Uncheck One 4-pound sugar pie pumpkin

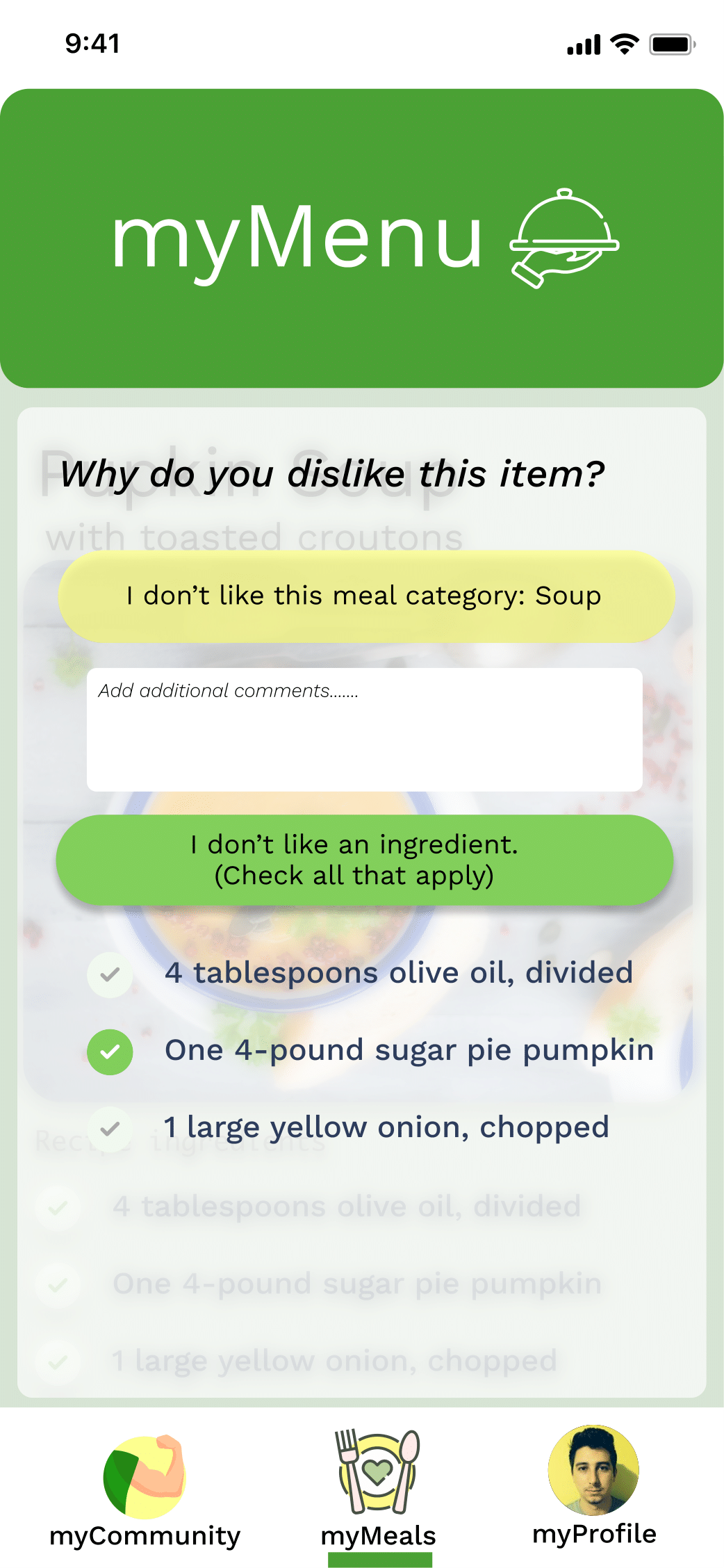[110, 1052]
